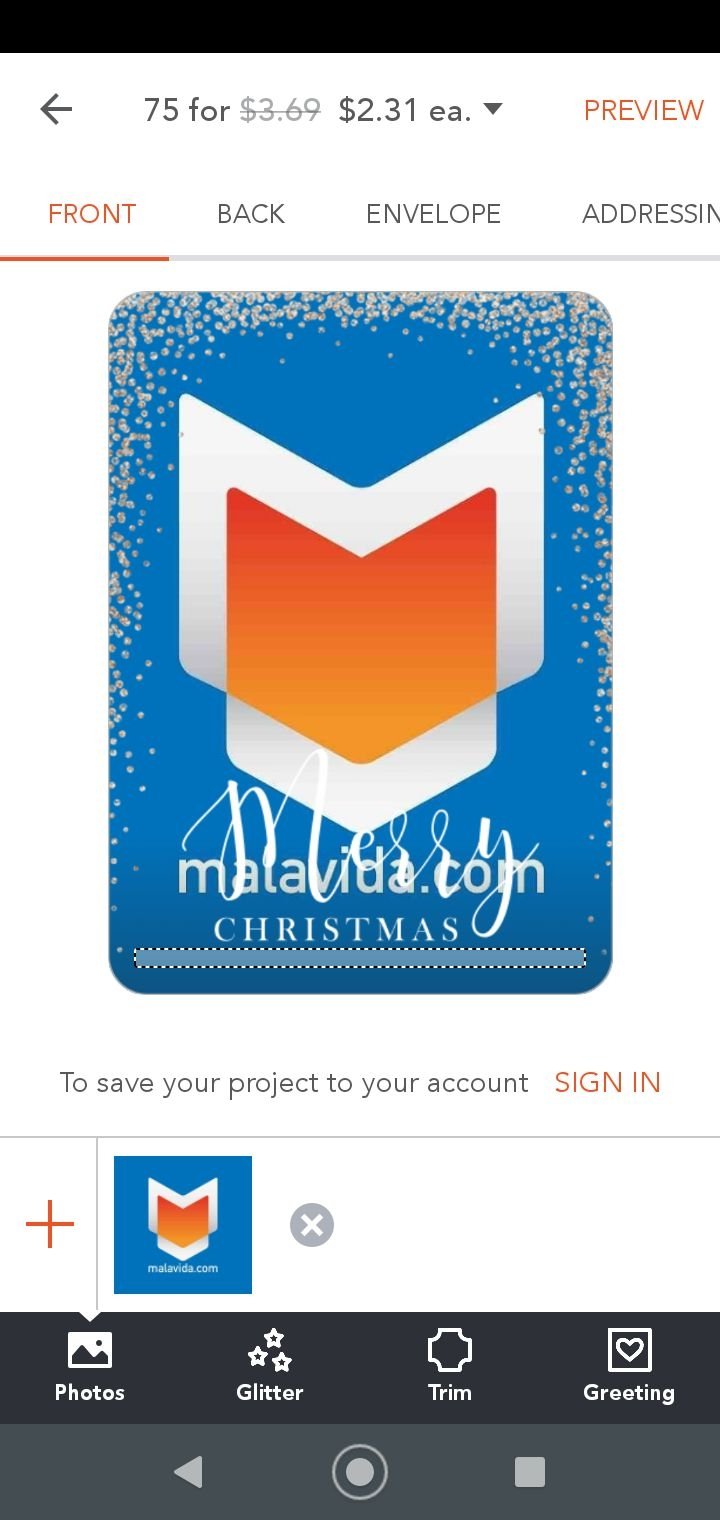The image size is (720, 1520).
Task: Tap the dotted text box on the card
Action: pos(360,958)
